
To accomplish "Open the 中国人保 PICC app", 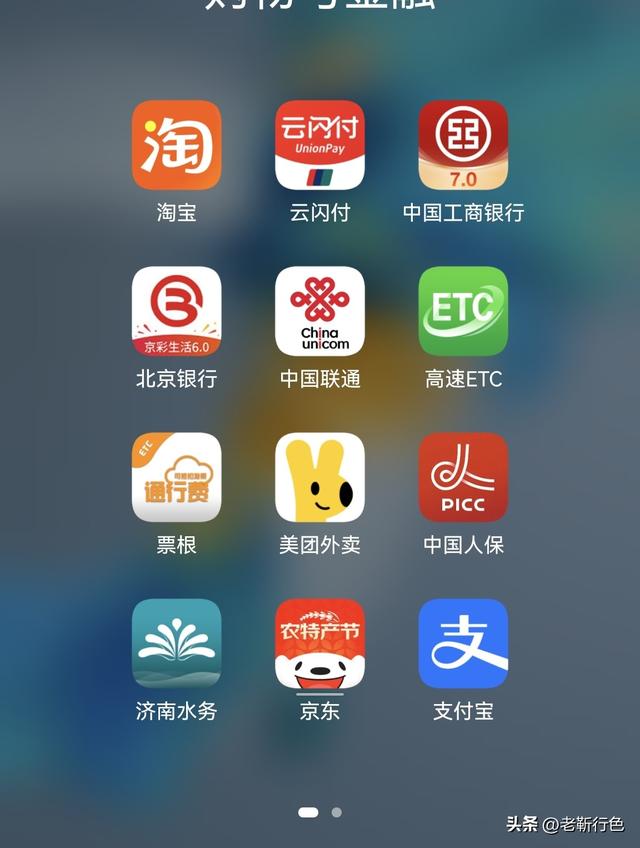I will pyautogui.click(x=463, y=477).
